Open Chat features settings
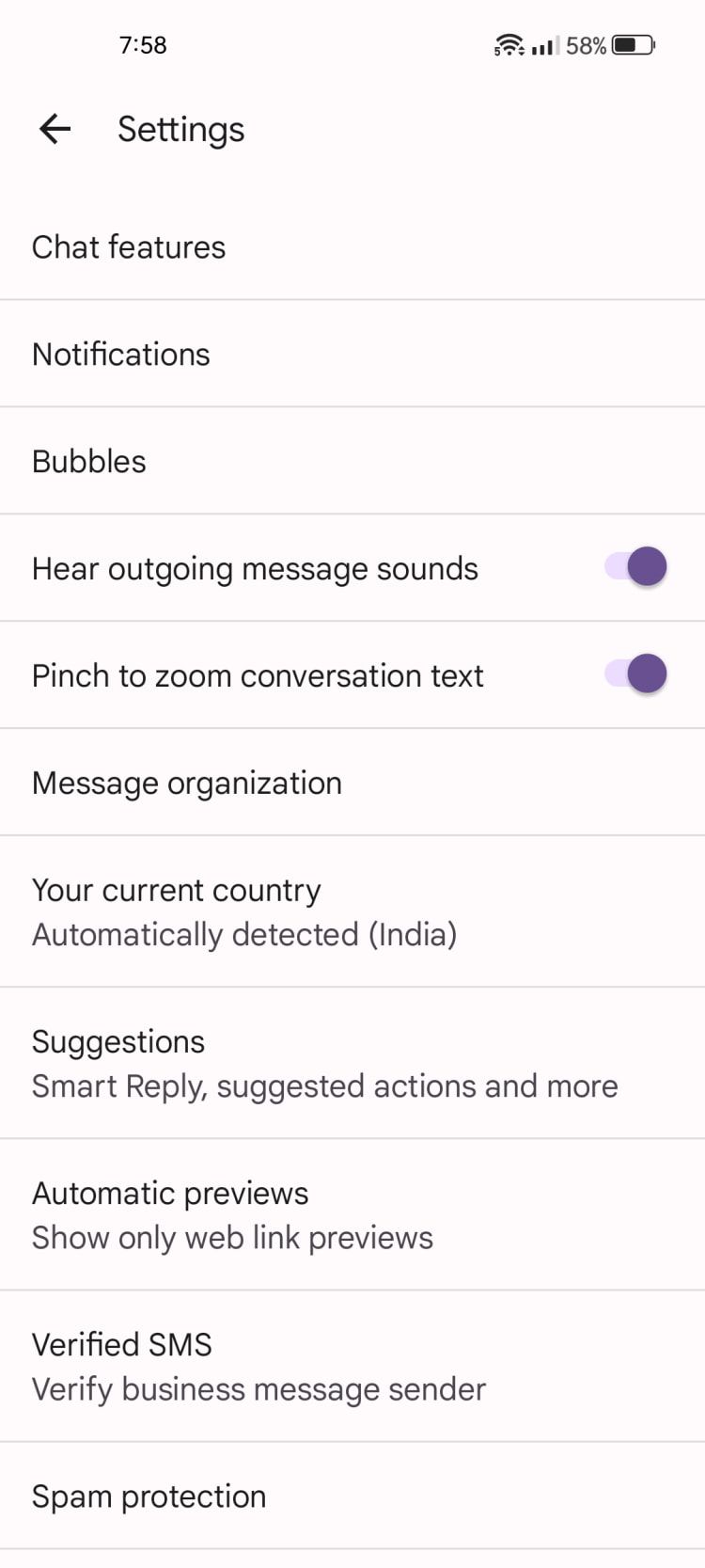Image resolution: width=705 pixels, height=1568 pixels. (x=128, y=247)
